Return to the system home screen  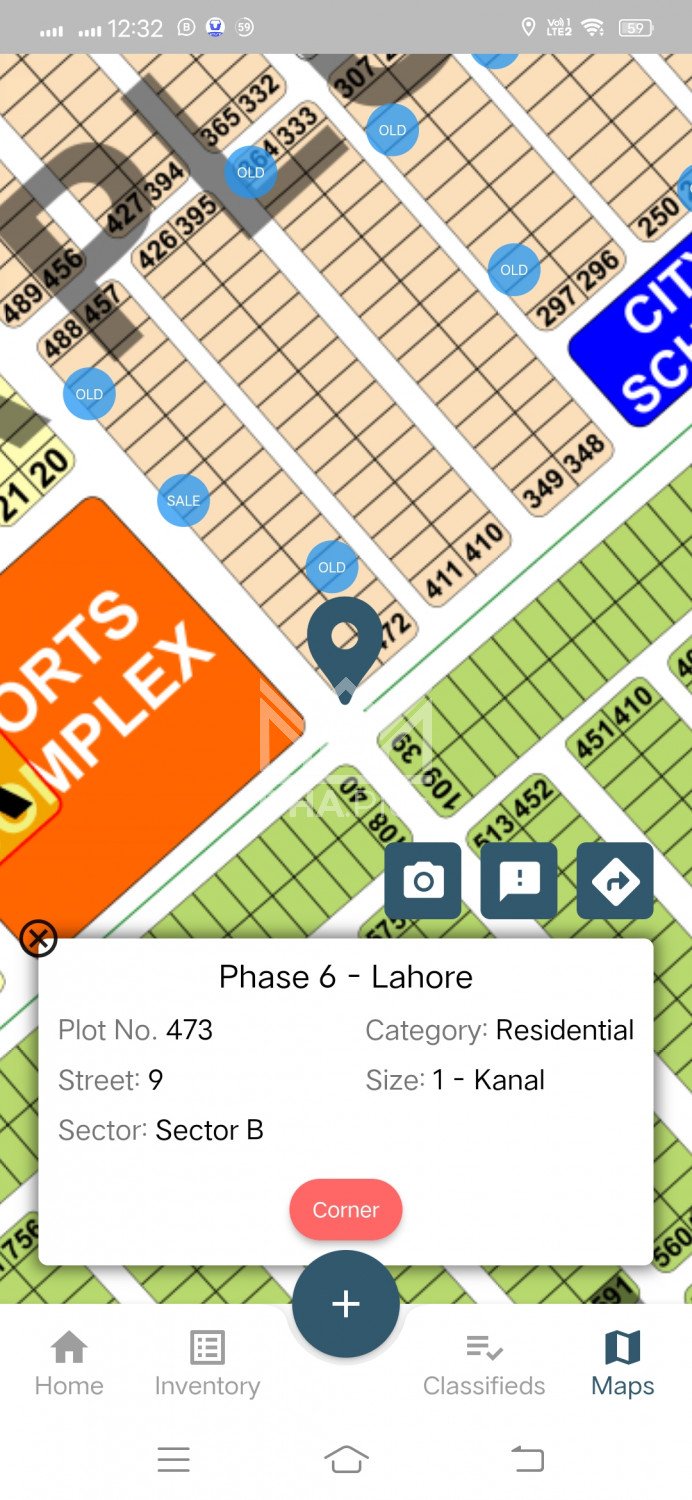point(346,1460)
